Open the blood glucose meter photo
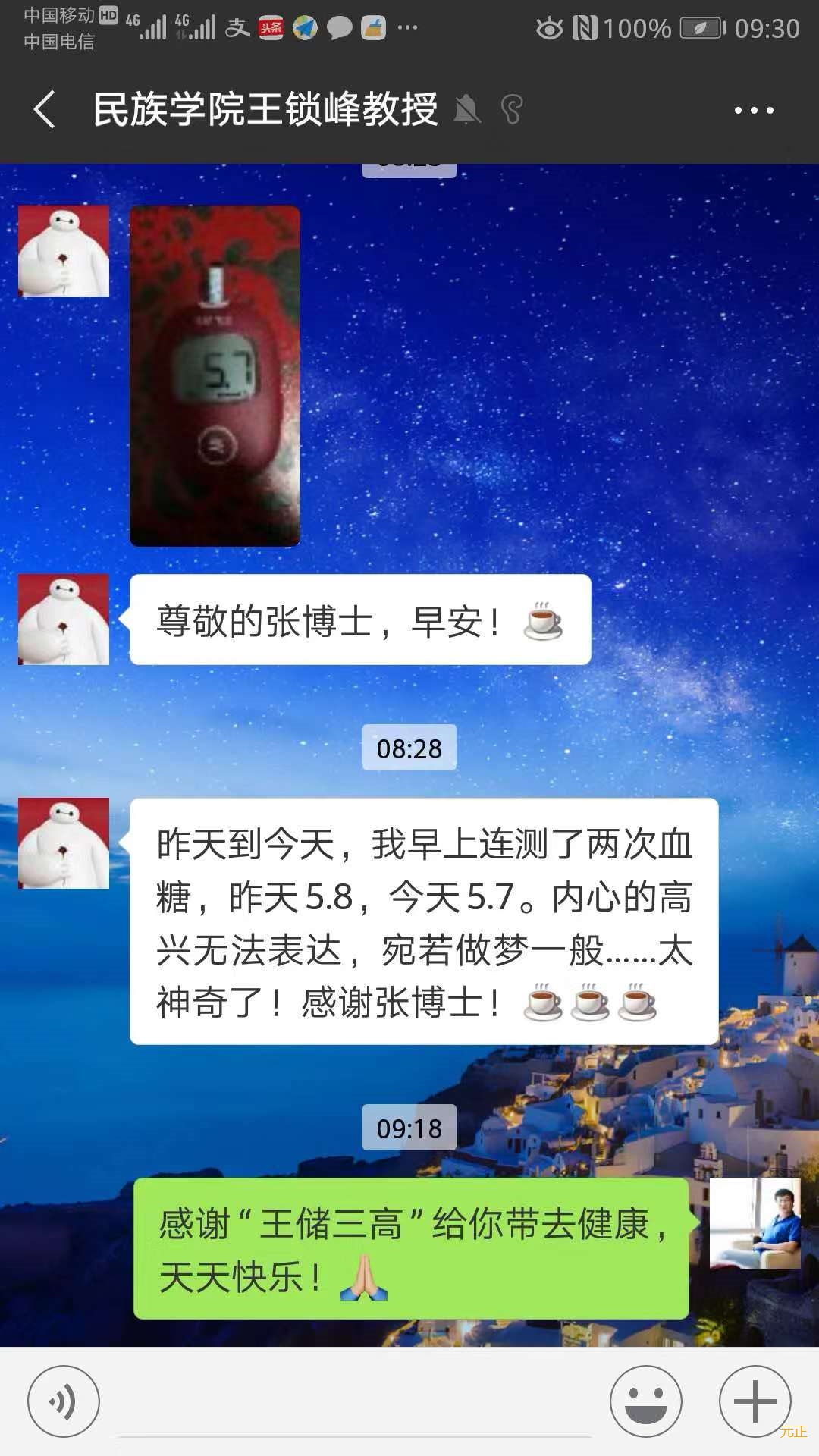819x1456 pixels. pos(215,376)
